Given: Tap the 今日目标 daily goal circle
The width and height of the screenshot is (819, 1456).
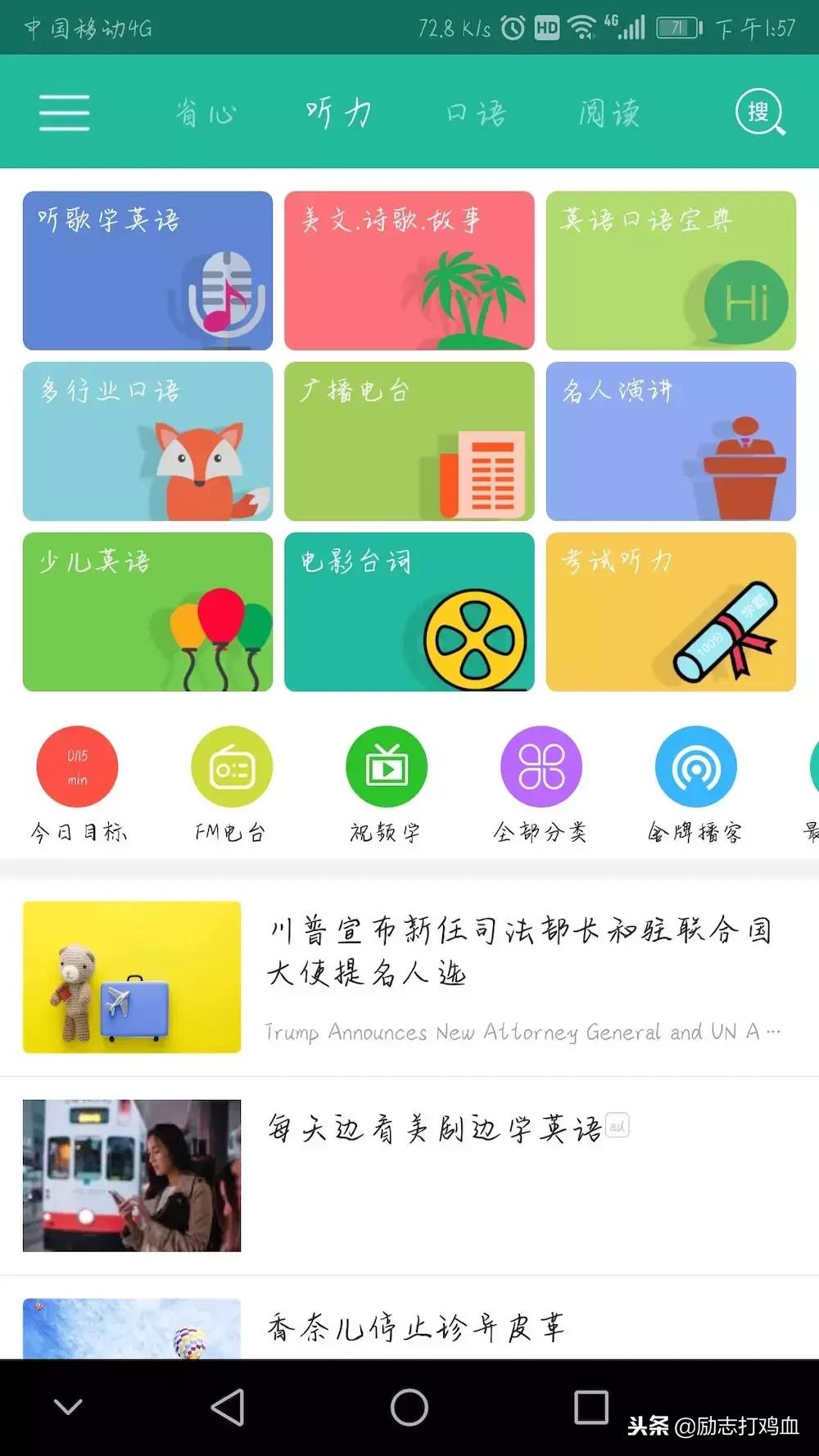Looking at the screenshot, I should 75,766.
